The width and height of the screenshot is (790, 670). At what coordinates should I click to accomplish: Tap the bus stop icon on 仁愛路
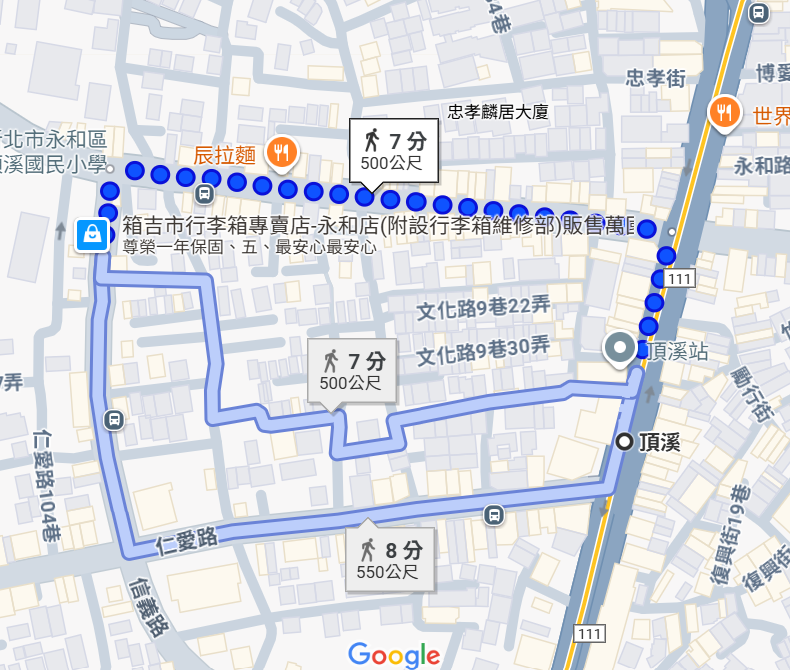pos(492,515)
